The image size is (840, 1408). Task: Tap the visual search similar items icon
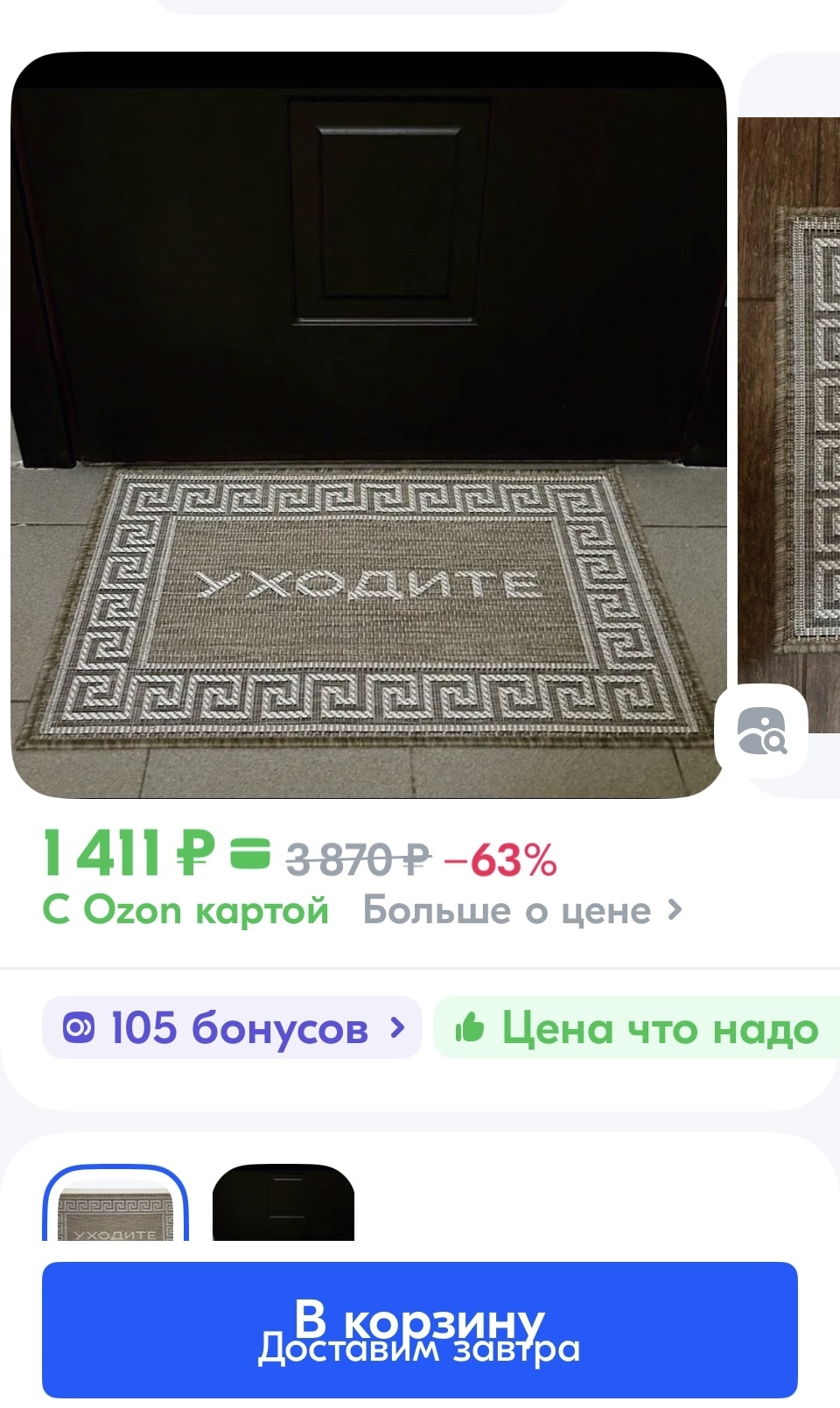click(x=760, y=732)
